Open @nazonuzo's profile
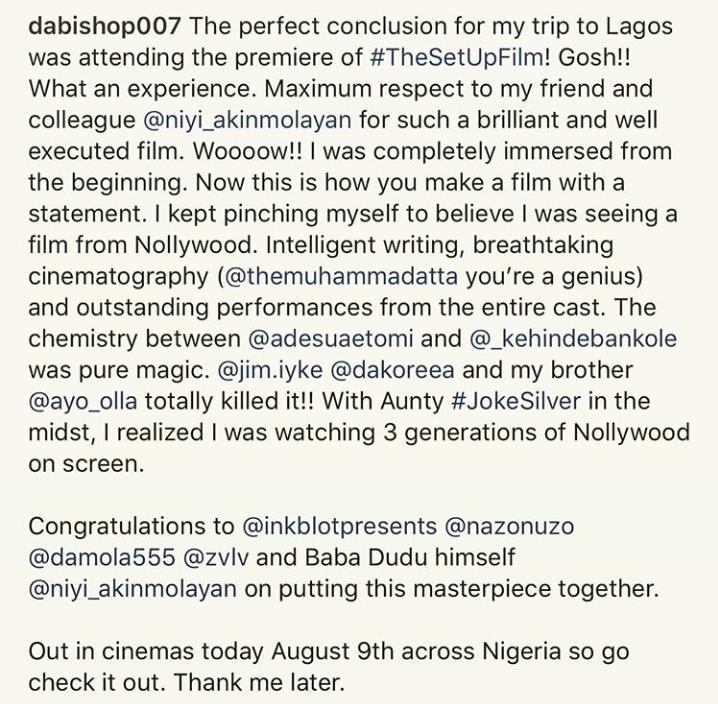The height and width of the screenshot is (704, 718). point(510,526)
